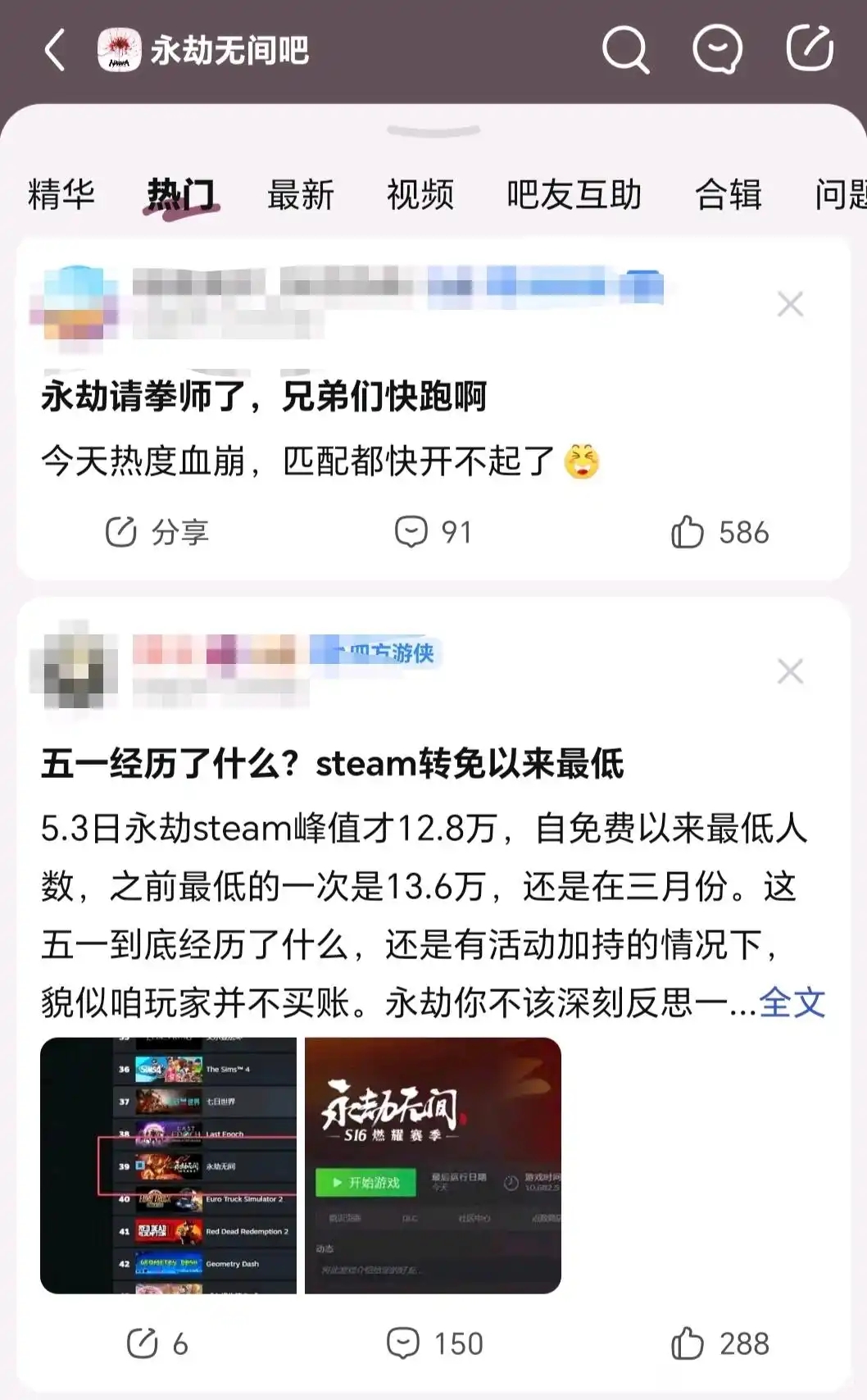Like the 五一经历了什么 post

click(719, 1343)
